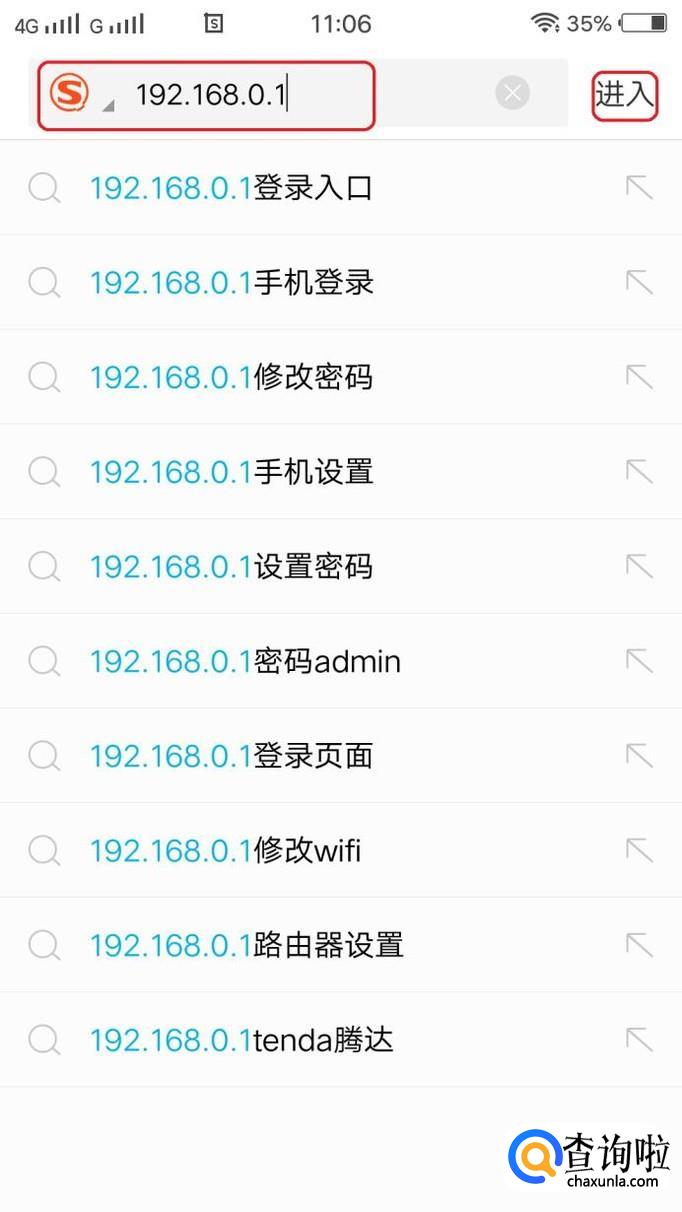Insert the 路由器设置 suggestion using its arrow
The height and width of the screenshot is (1212, 682).
point(639,944)
